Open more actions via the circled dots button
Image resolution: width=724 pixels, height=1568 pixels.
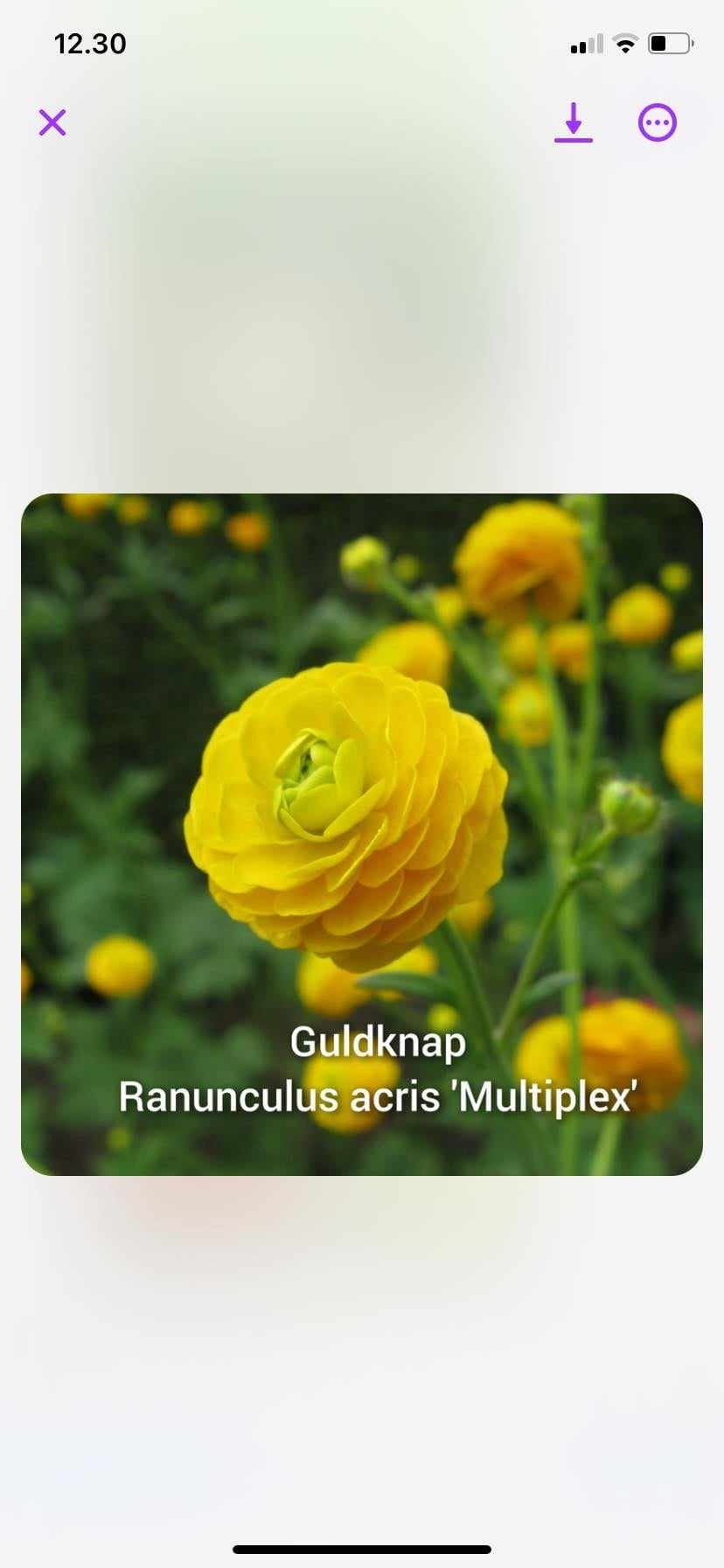coord(657,122)
